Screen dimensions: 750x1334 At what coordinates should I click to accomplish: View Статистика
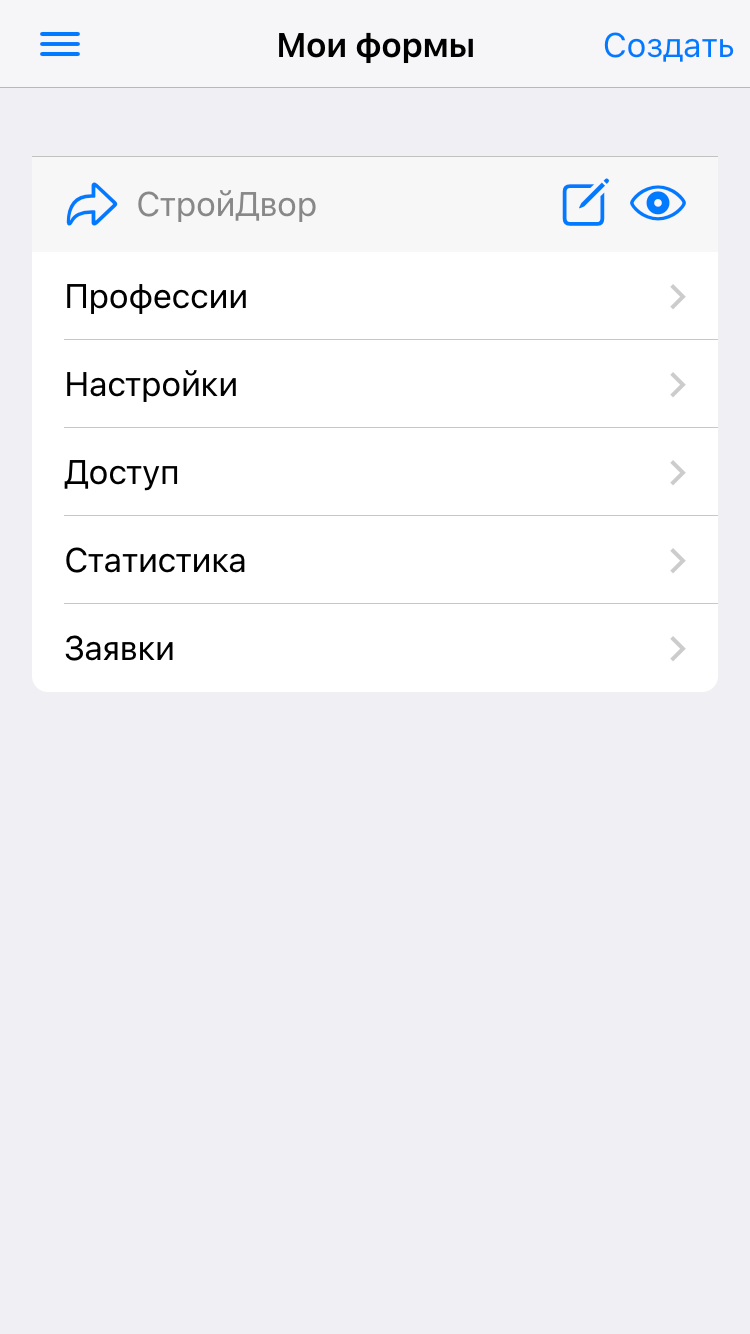tap(375, 561)
